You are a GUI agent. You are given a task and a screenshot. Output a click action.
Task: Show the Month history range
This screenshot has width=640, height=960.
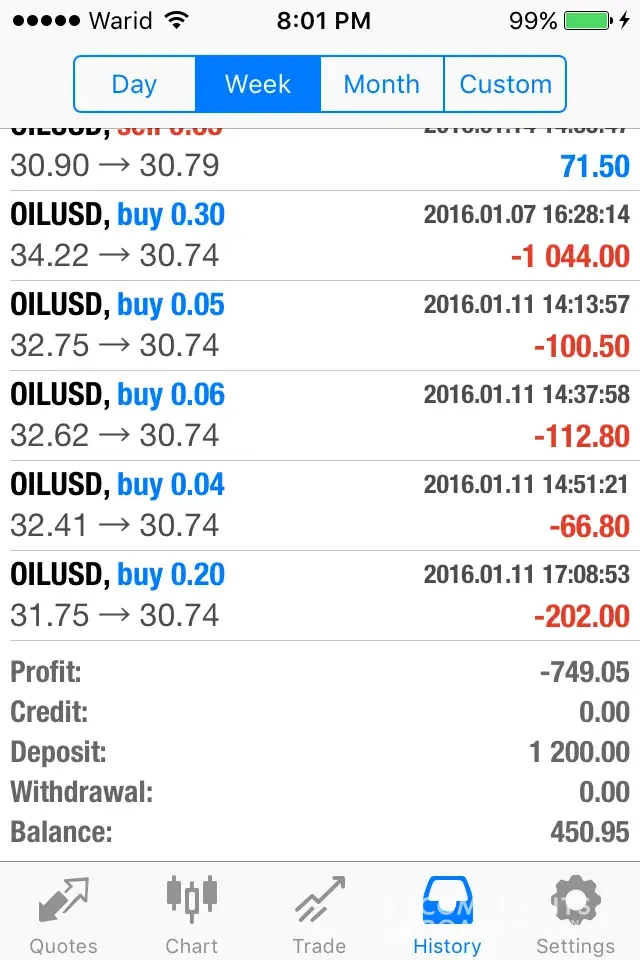(381, 84)
